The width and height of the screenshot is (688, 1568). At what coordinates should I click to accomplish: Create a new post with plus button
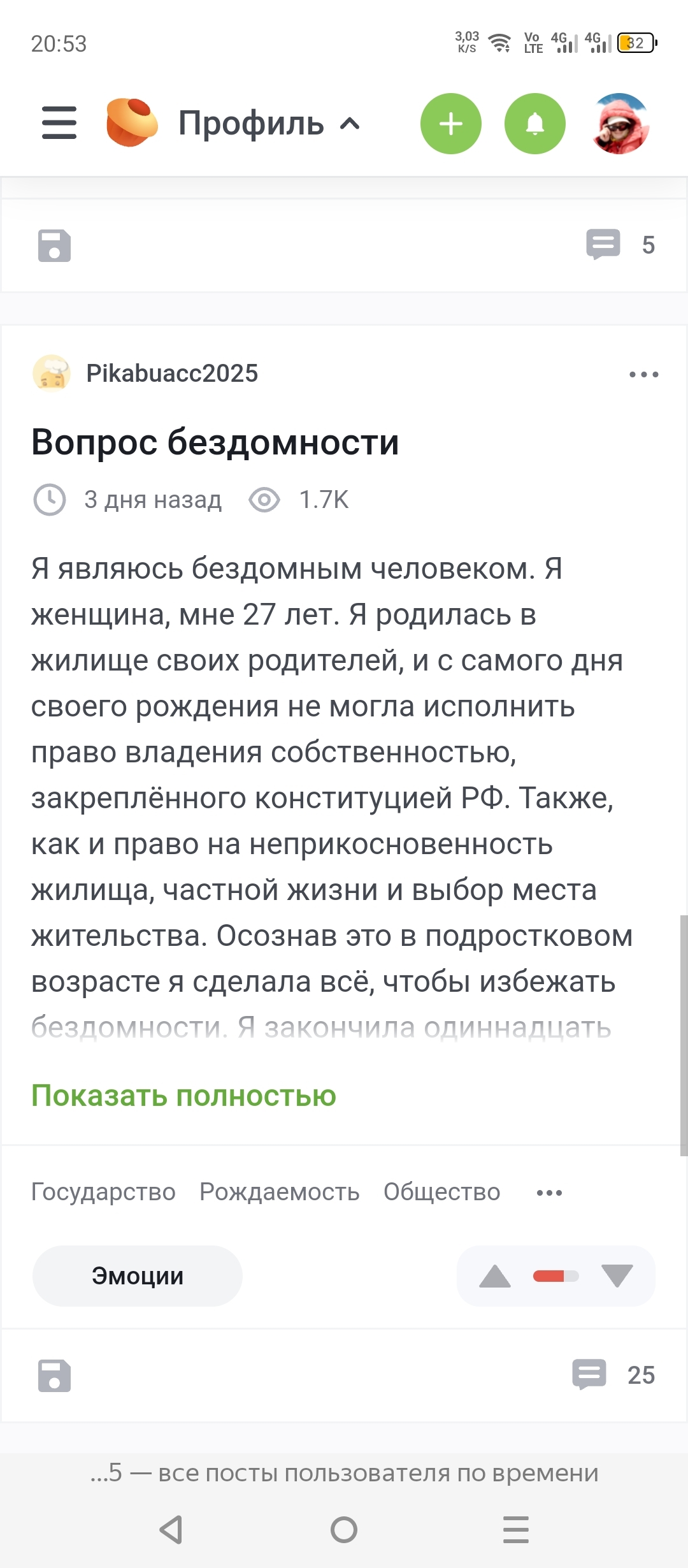[451, 124]
